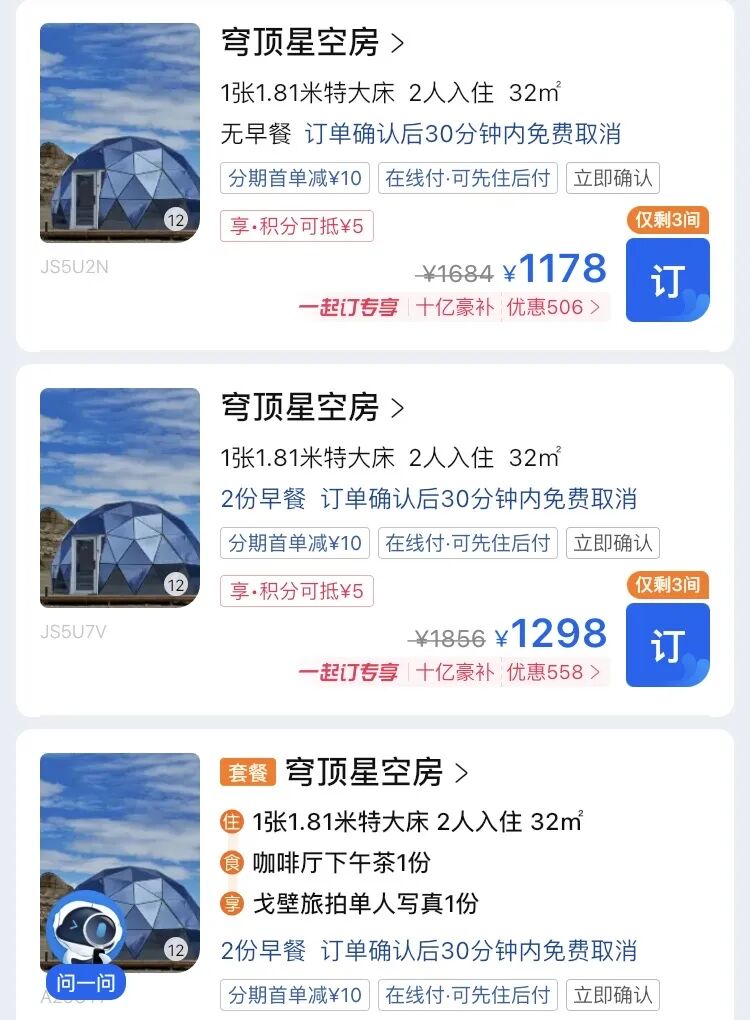750x1020 pixels.
Task: Open room details for the no-breakfast 穹顶星空房
Action: click(x=312, y=43)
